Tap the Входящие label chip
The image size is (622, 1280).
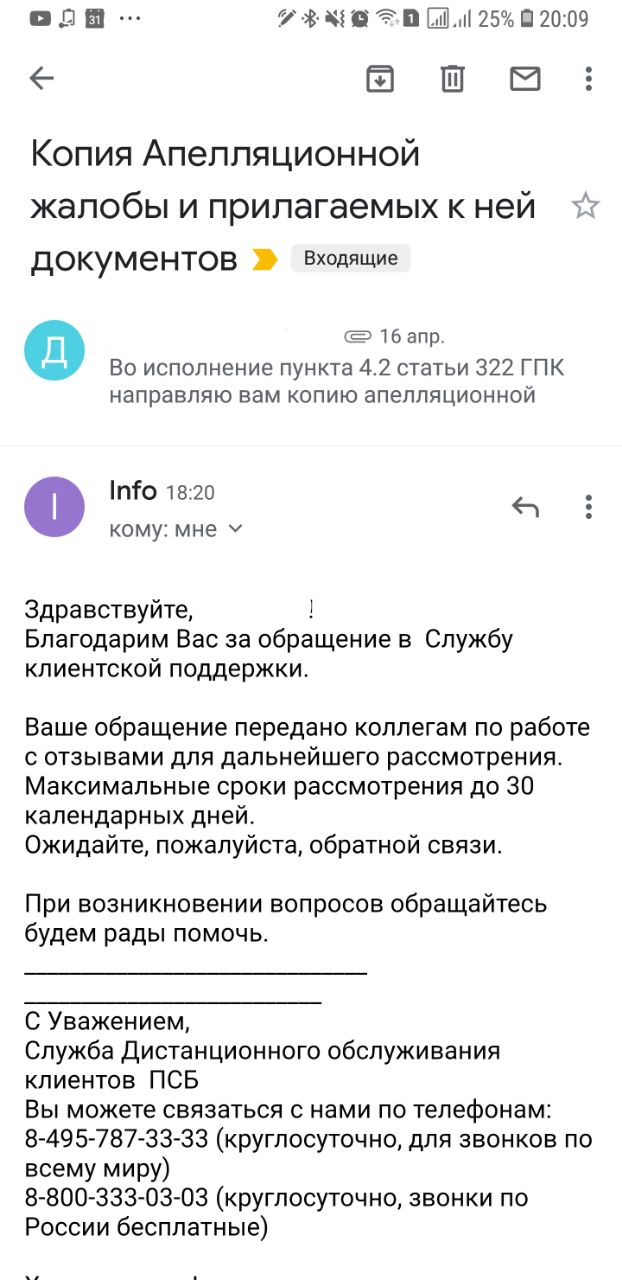pyautogui.click(x=350, y=259)
